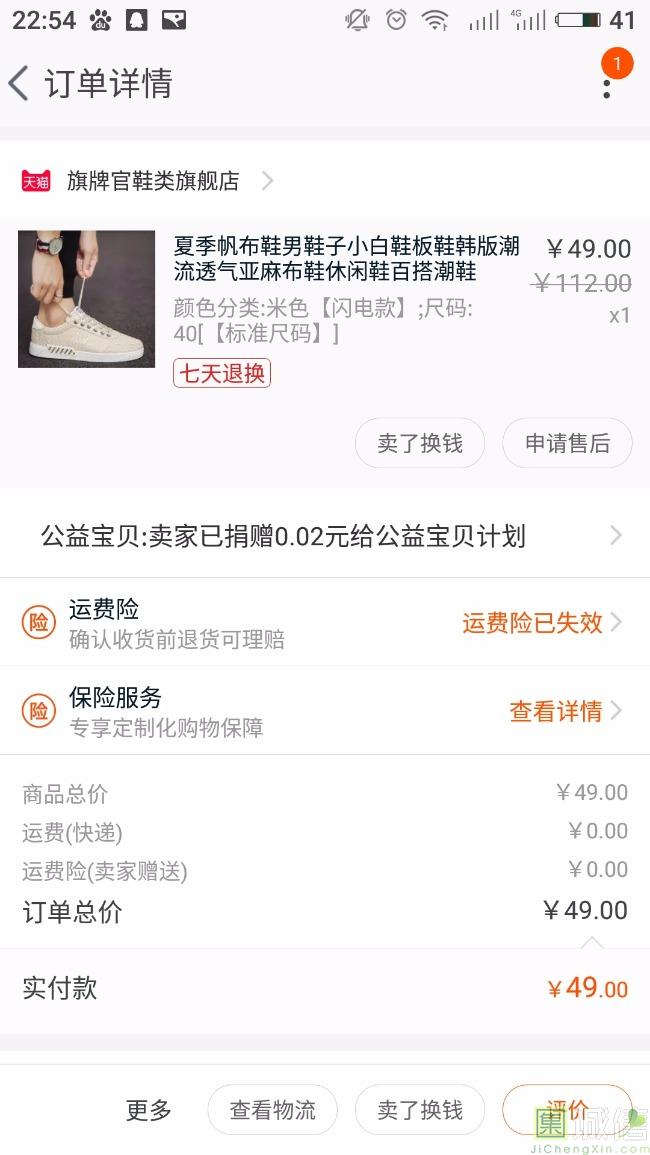Open the 运费险 row
The height and width of the screenshot is (1155, 650).
pyautogui.click(x=325, y=622)
